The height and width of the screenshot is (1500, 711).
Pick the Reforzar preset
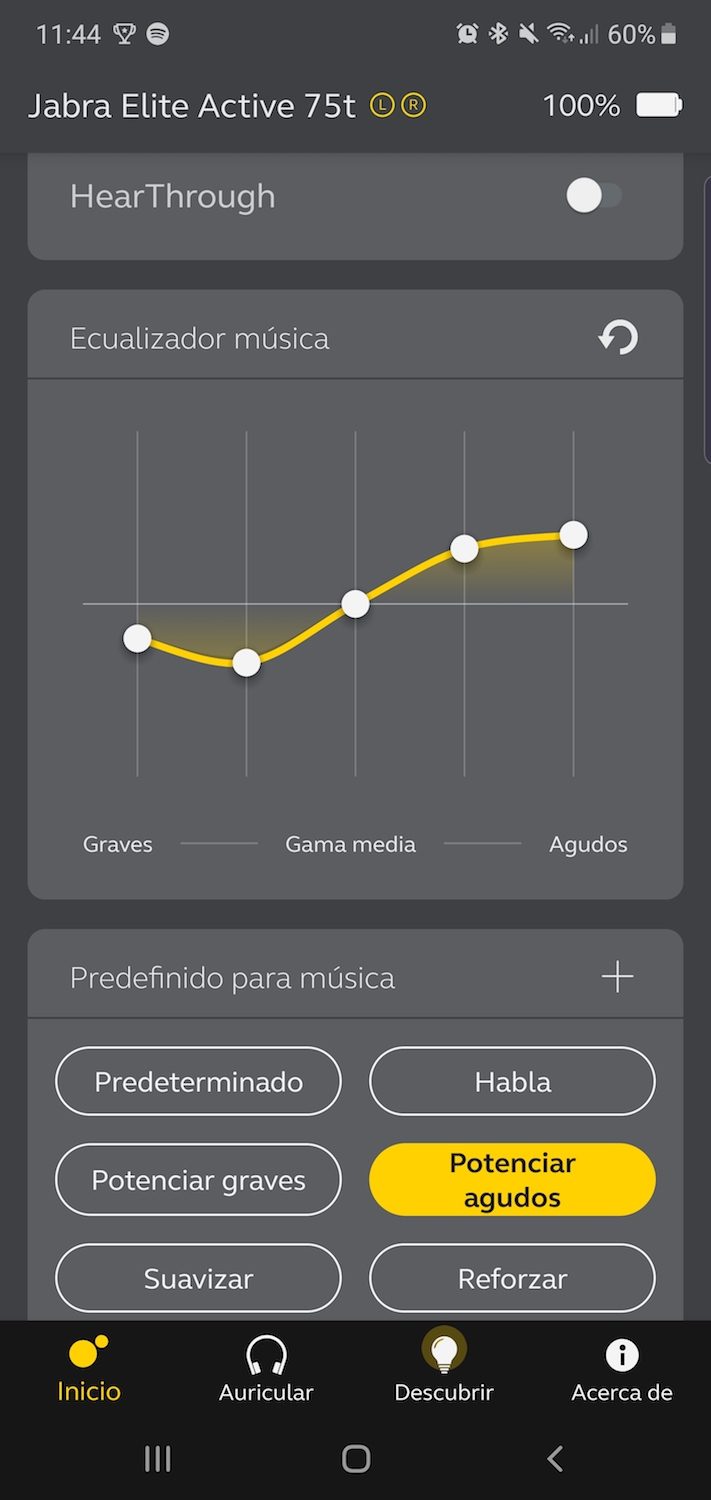click(x=512, y=1278)
